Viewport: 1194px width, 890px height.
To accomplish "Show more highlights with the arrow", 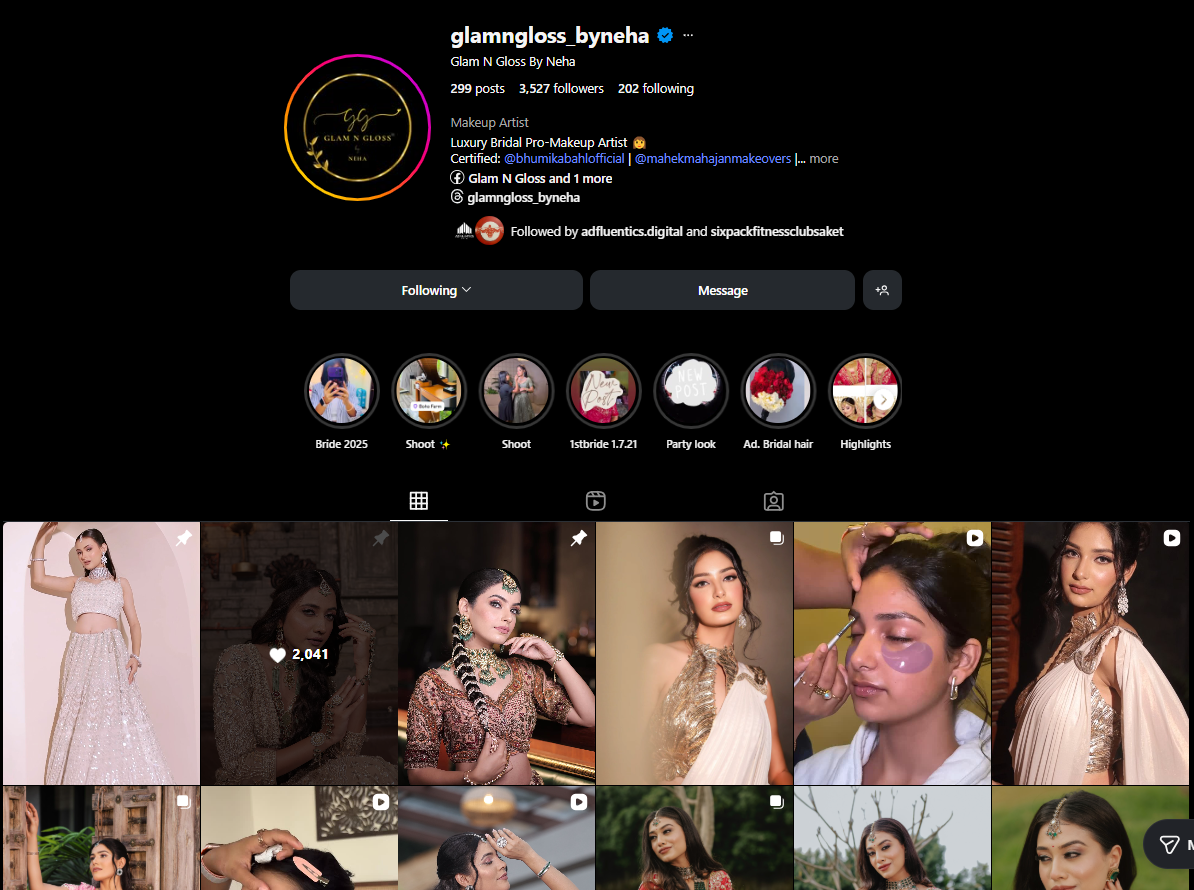I will 884,399.
